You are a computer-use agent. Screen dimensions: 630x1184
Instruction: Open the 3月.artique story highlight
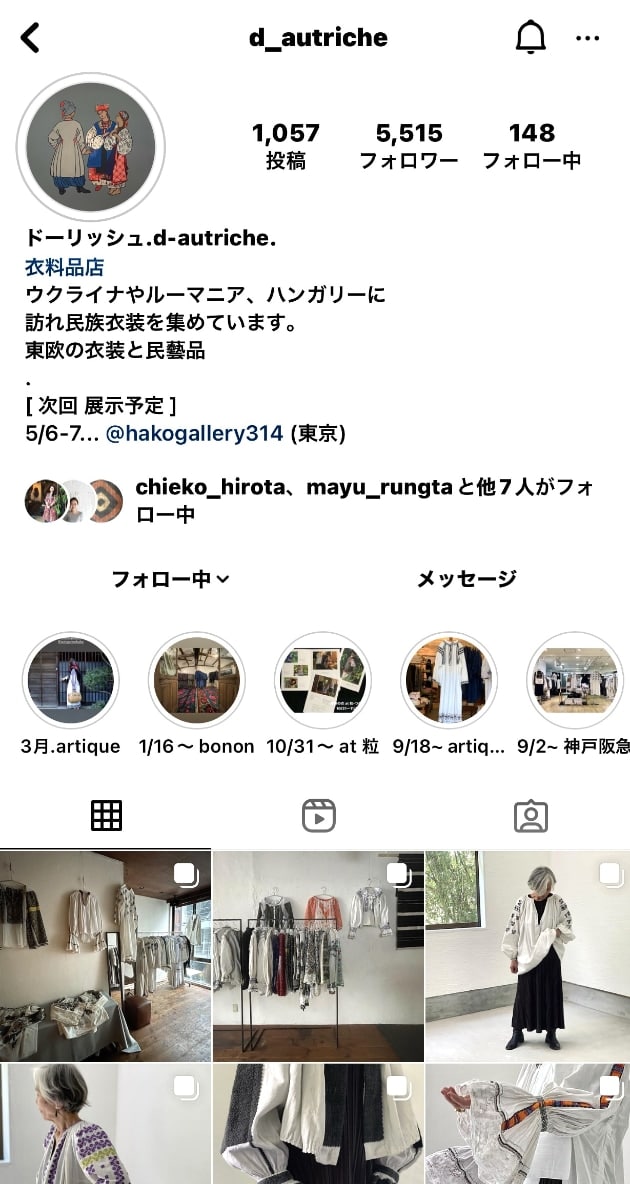(71, 680)
